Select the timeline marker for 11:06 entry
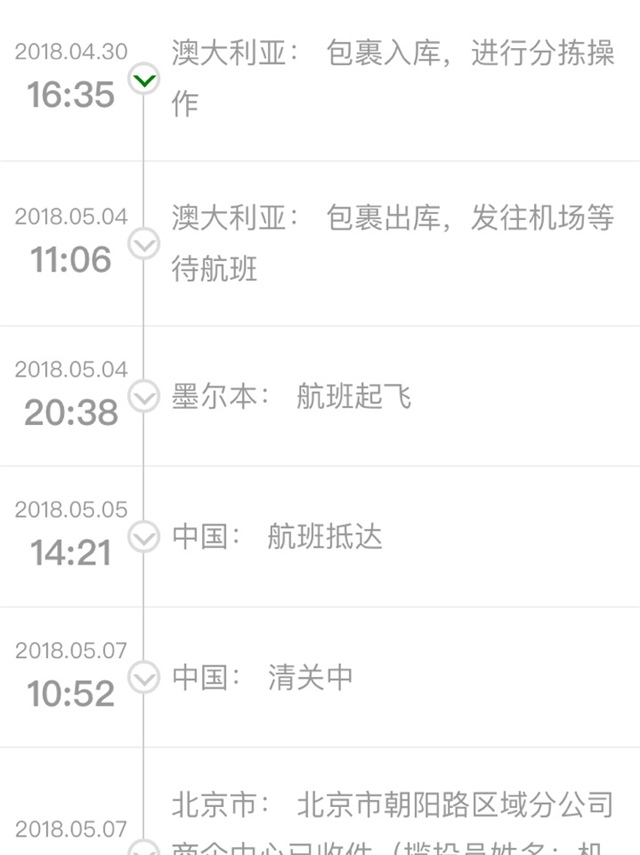The image size is (640, 855). pyautogui.click(x=145, y=244)
